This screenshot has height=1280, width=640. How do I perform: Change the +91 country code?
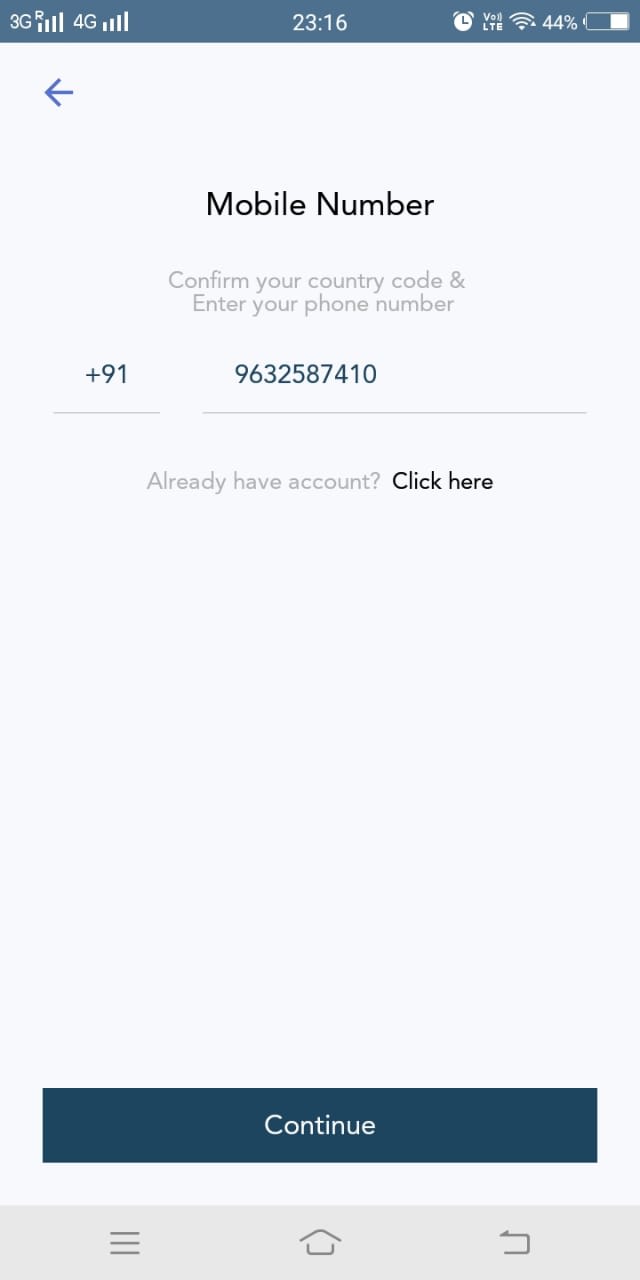pos(106,375)
